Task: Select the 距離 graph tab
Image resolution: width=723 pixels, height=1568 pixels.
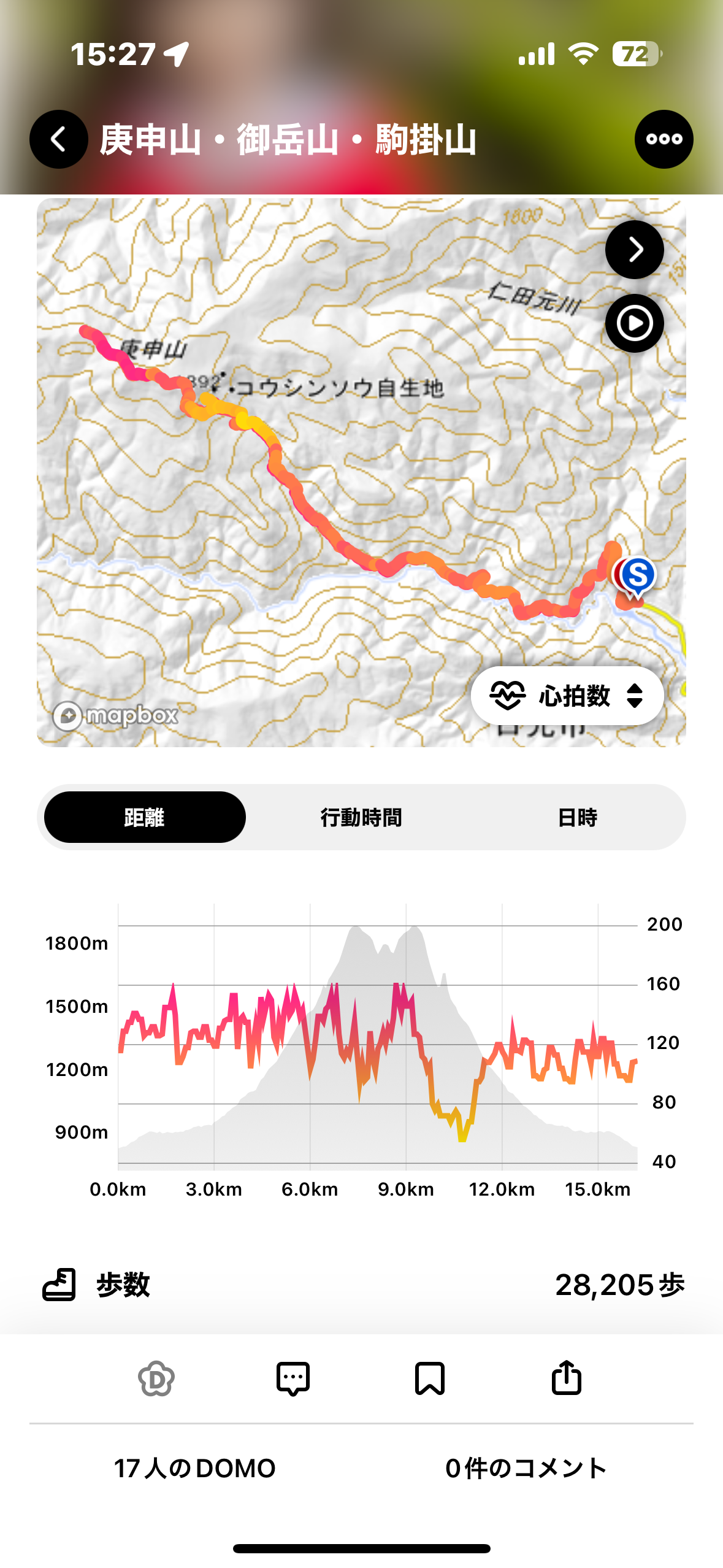Action: (x=145, y=817)
